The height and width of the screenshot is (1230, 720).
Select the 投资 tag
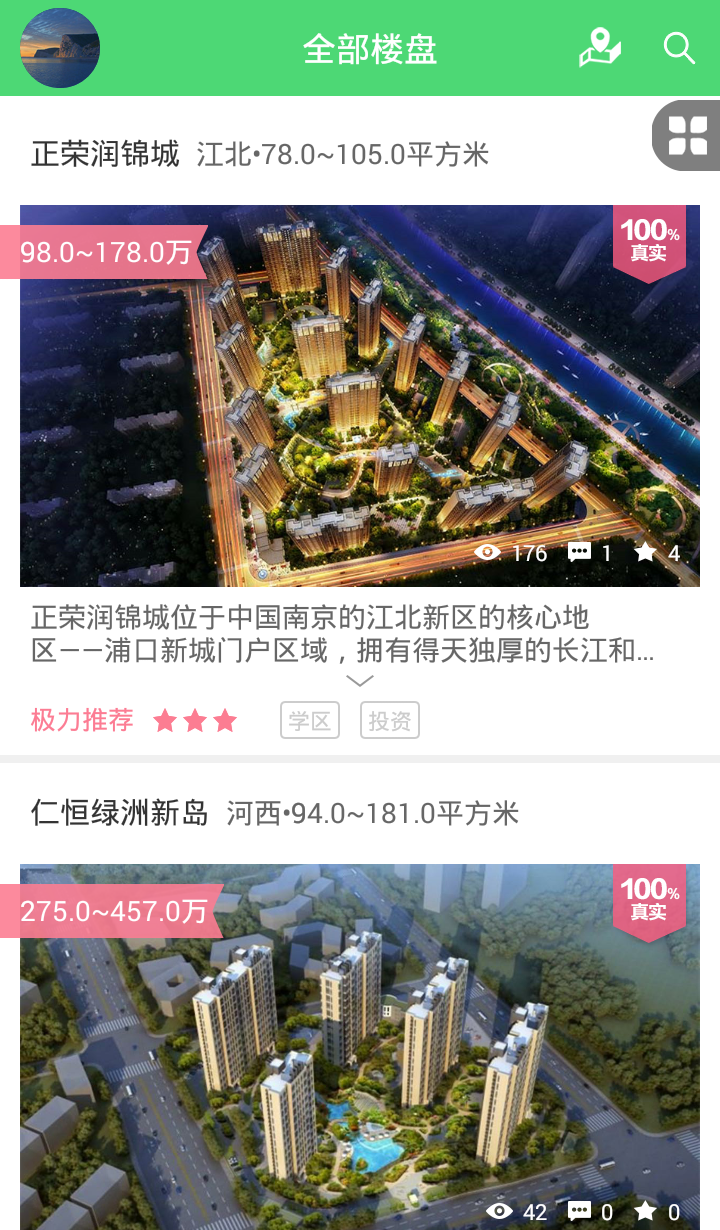click(390, 720)
